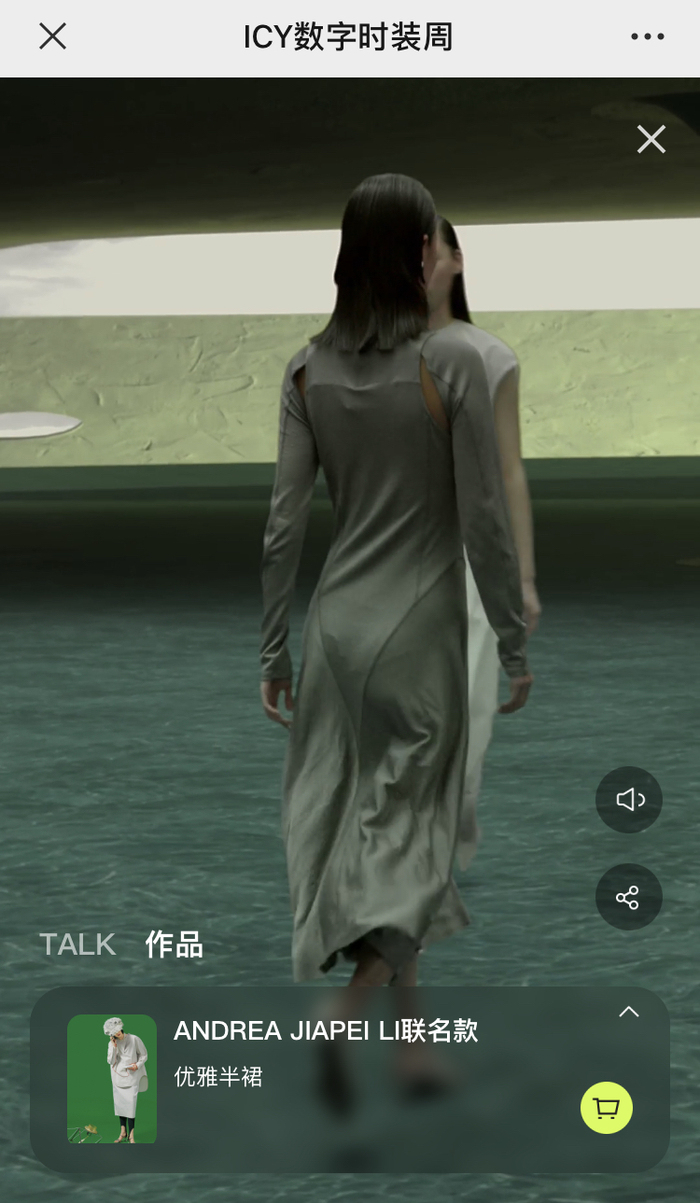Expand the product card with the chevron
The width and height of the screenshot is (700, 1203).
[x=628, y=1012]
